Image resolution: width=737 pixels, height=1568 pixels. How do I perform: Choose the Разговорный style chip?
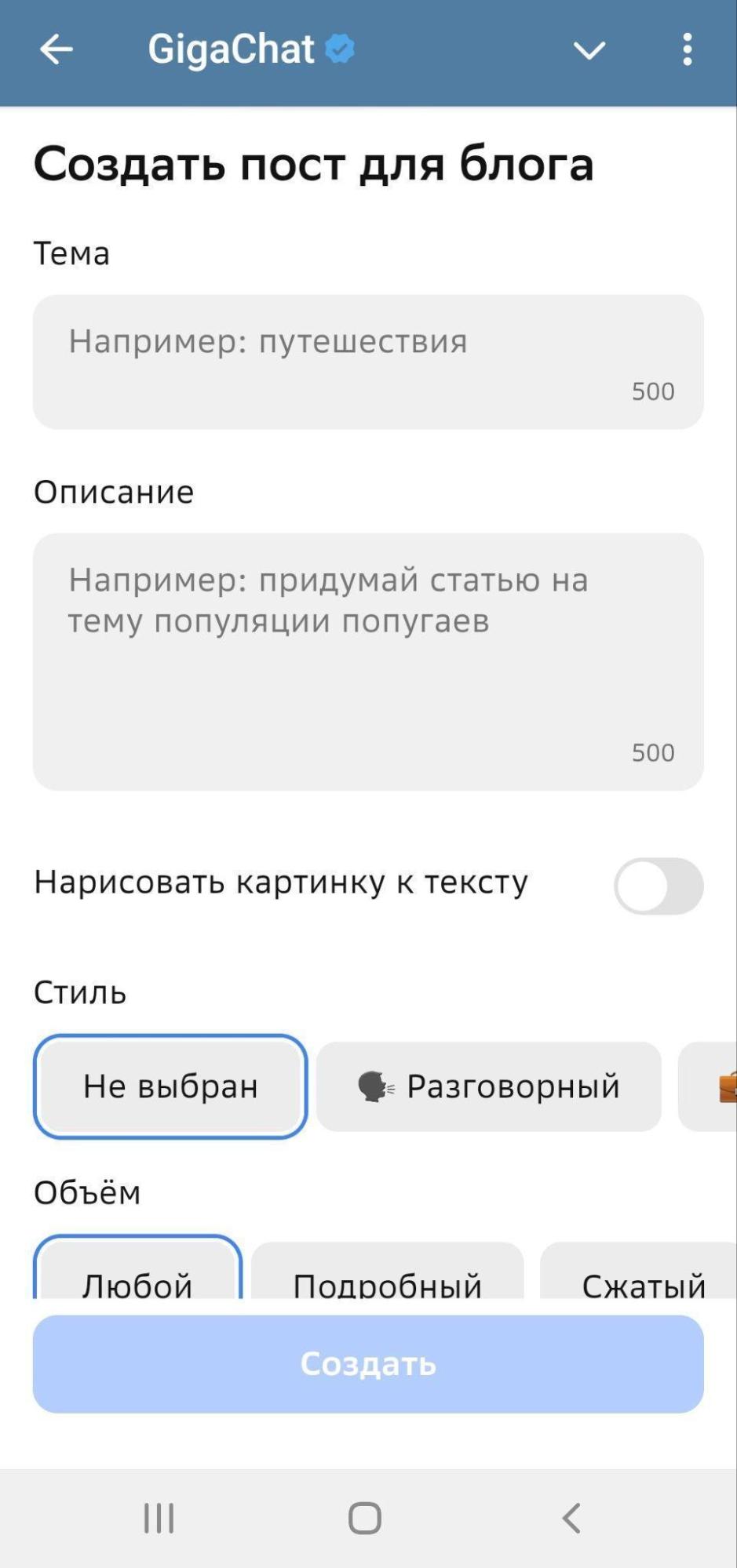tap(489, 1086)
